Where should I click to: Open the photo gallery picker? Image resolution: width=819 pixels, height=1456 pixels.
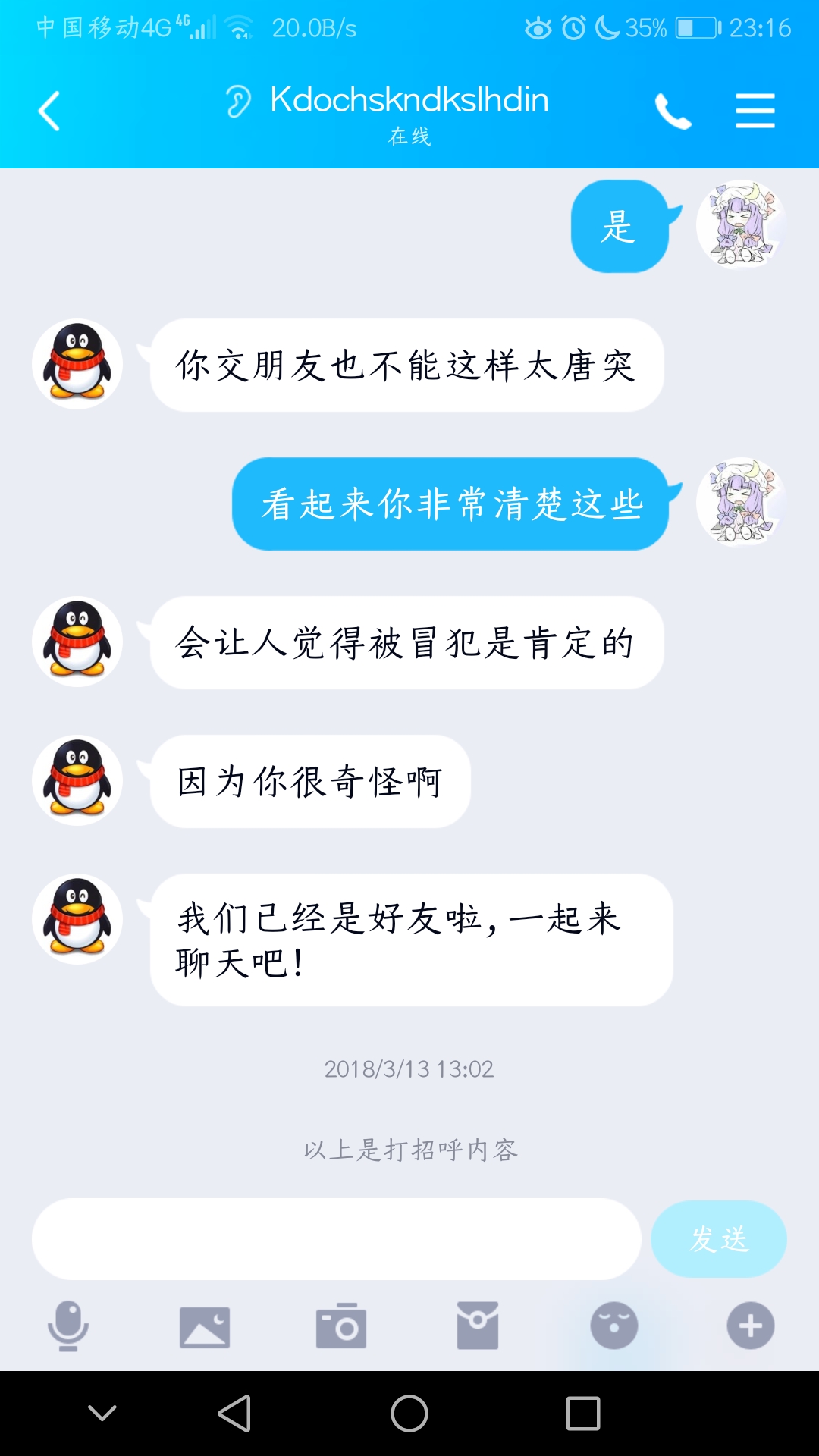(x=205, y=1326)
